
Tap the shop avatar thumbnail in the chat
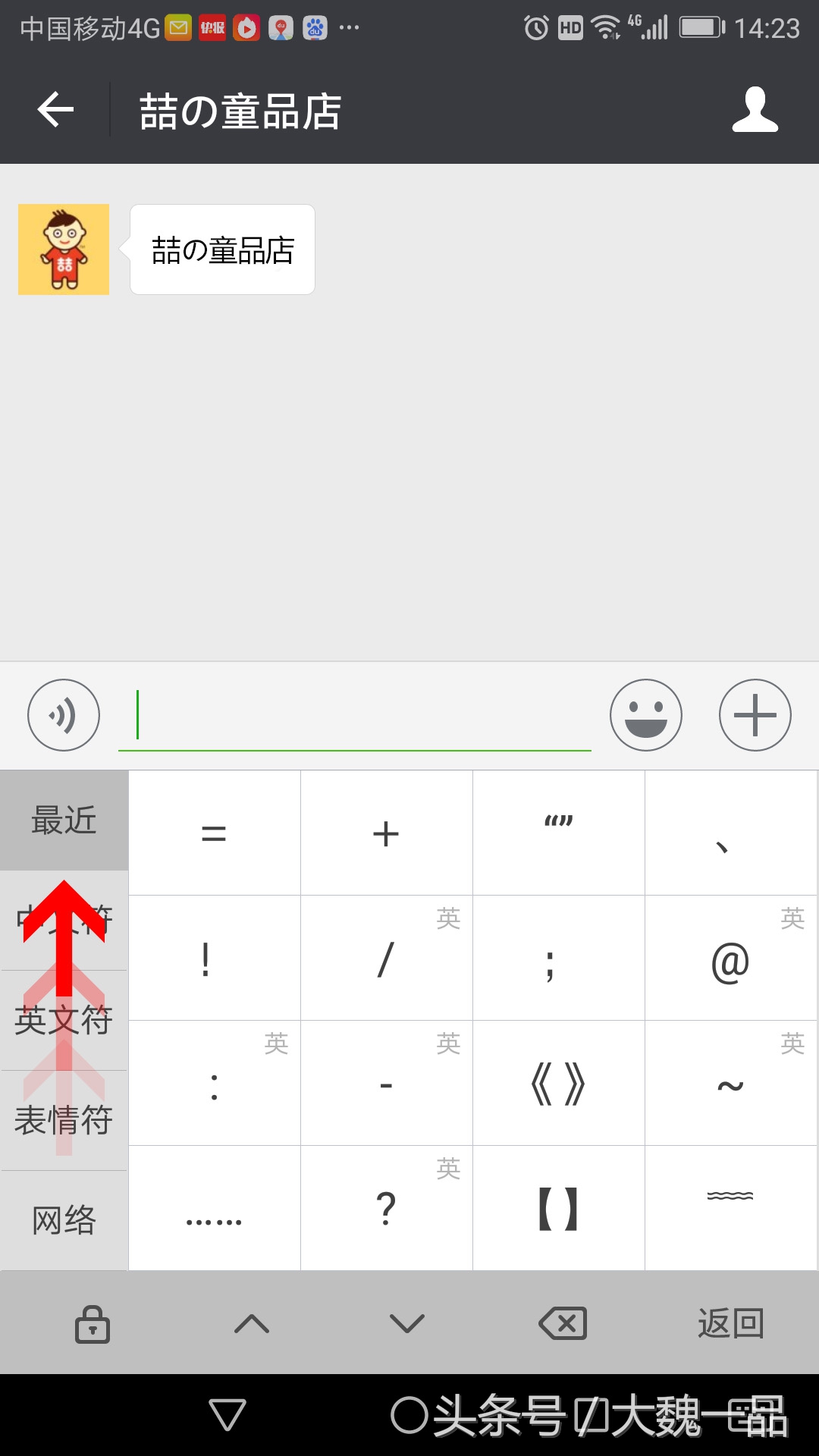coord(64,248)
